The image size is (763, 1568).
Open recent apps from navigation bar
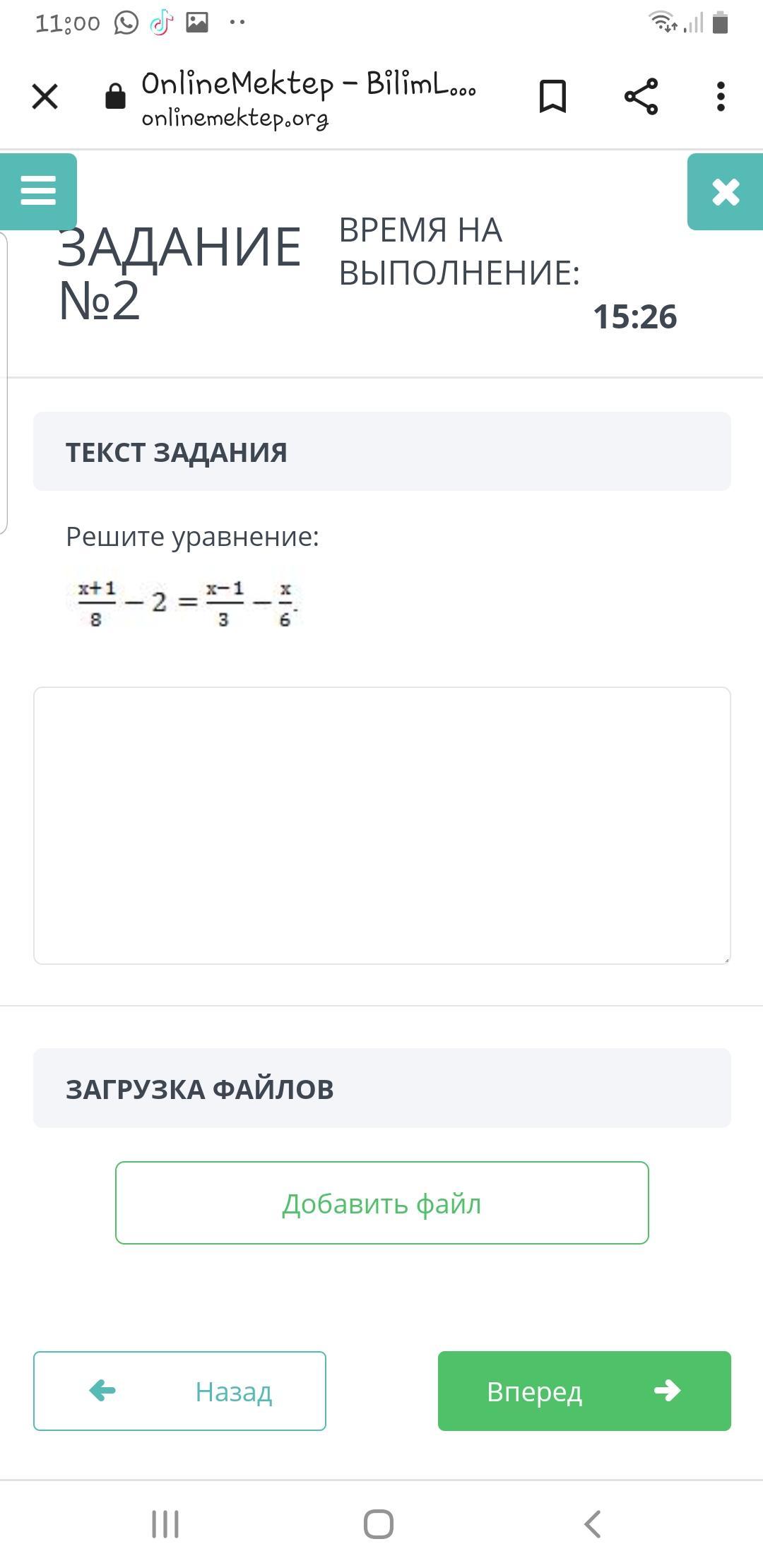[165, 1524]
